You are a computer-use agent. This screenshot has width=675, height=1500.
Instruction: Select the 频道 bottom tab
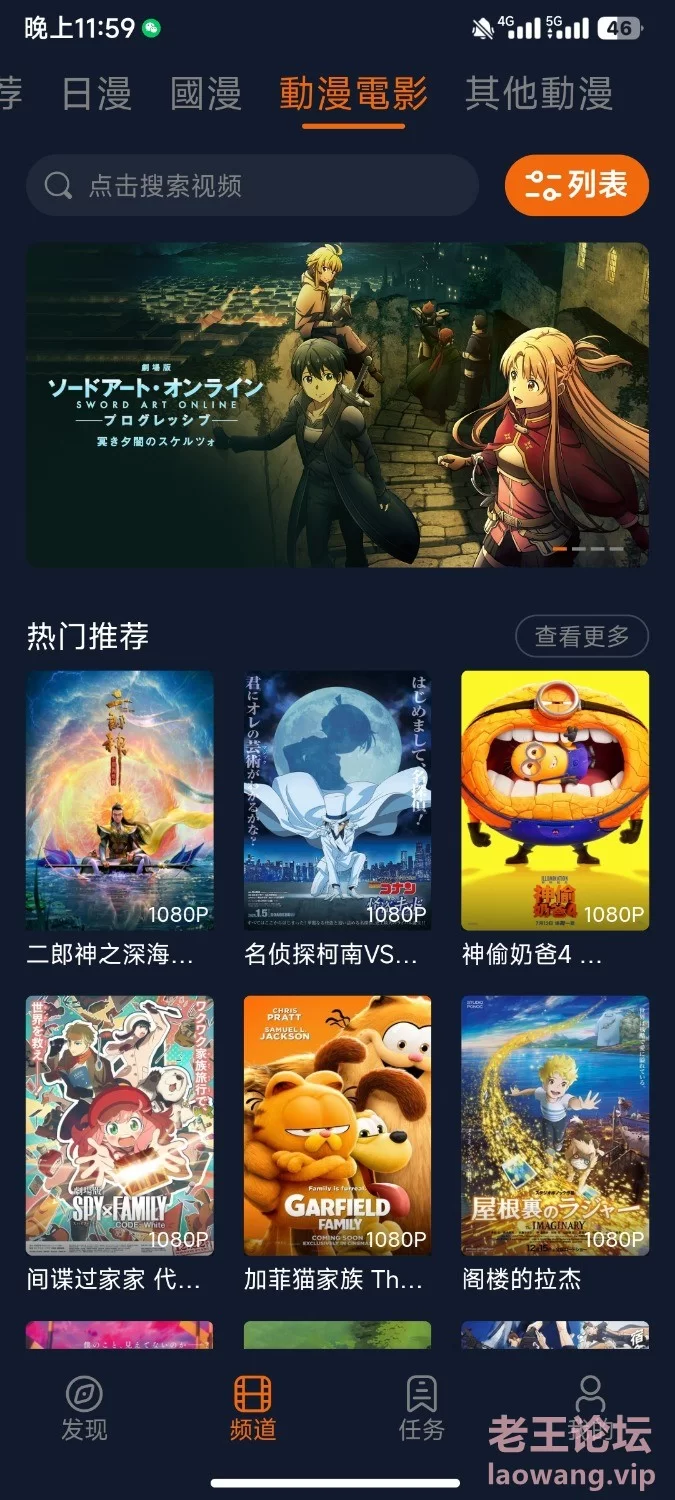point(253,1408)
